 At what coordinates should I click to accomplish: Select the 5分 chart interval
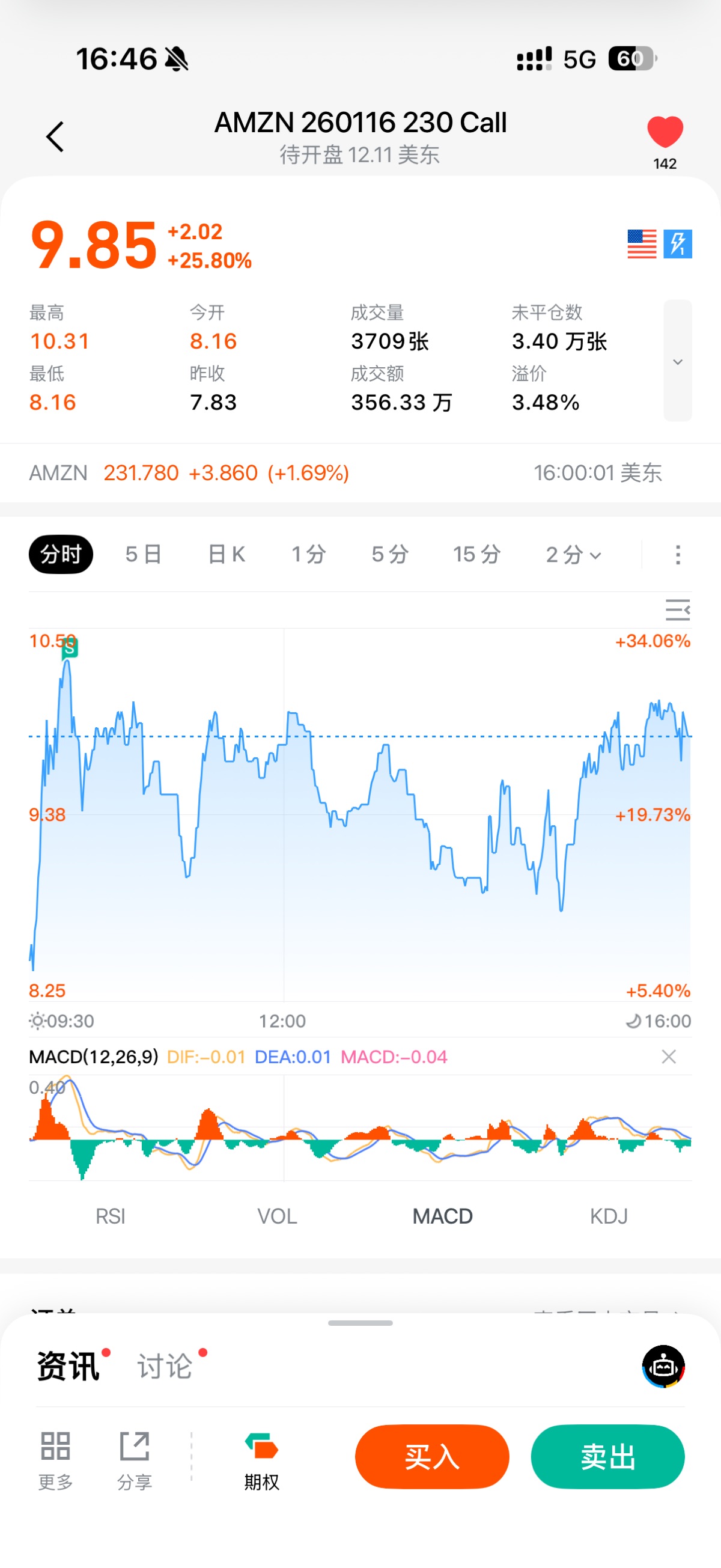[390, 555]
